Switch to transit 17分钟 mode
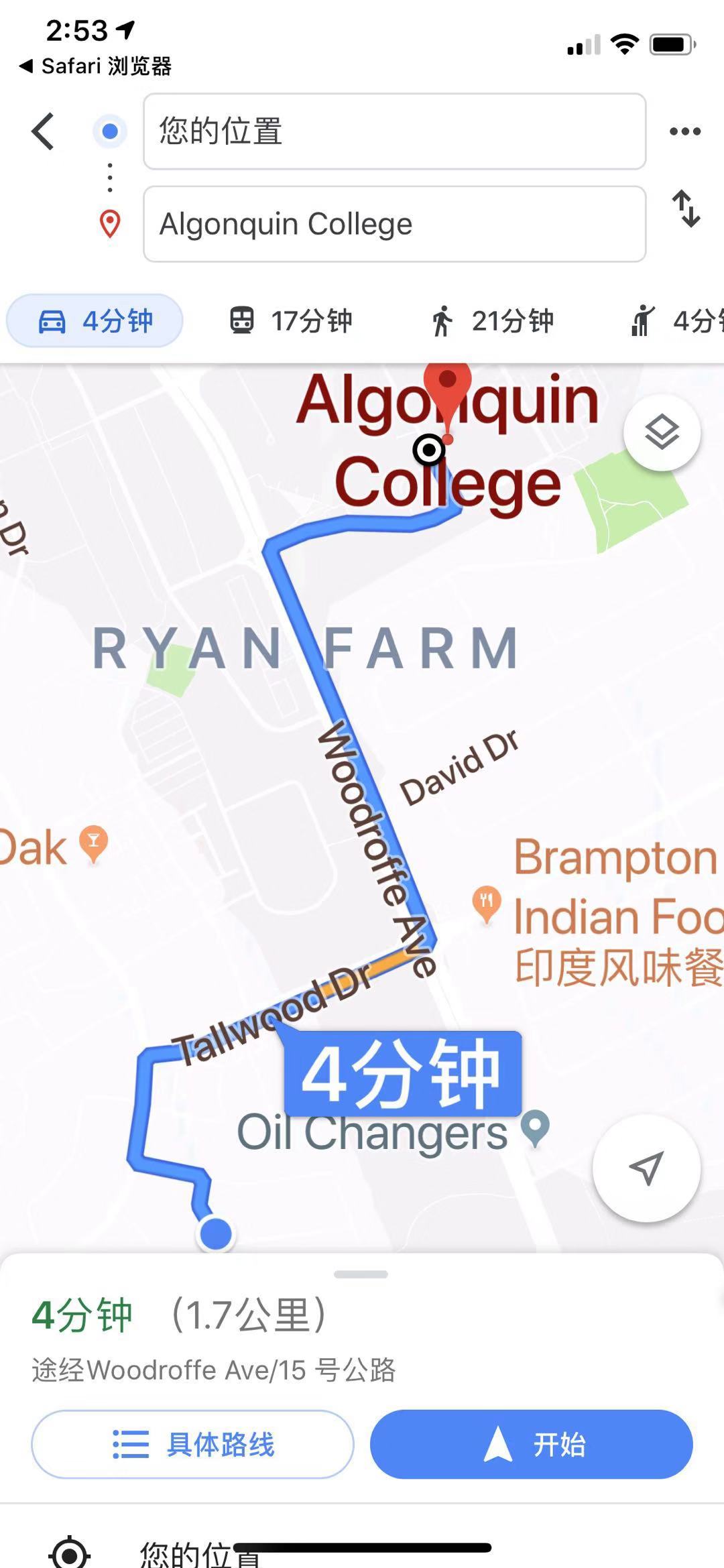 (290, 321)
